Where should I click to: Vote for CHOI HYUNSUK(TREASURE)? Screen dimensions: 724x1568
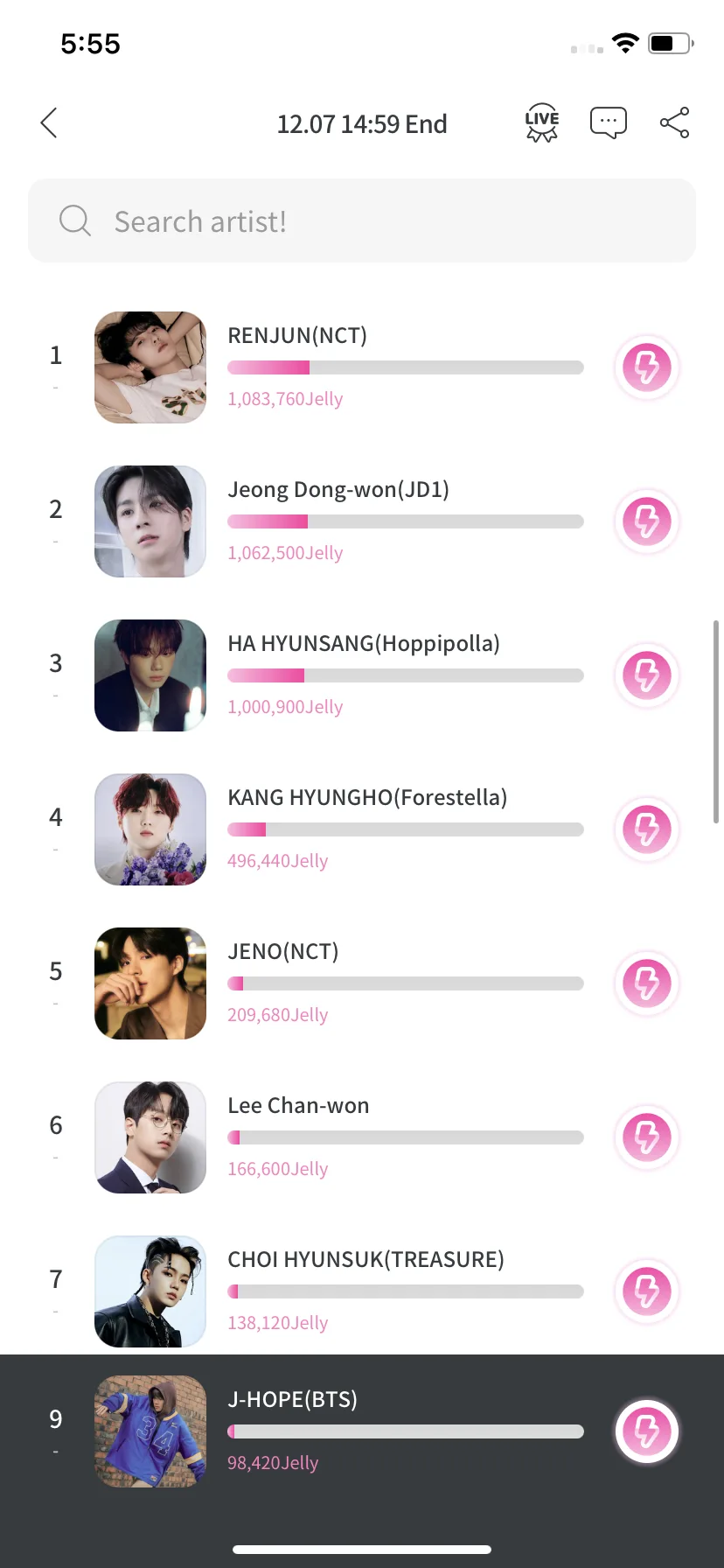[x=646, y=1291]
